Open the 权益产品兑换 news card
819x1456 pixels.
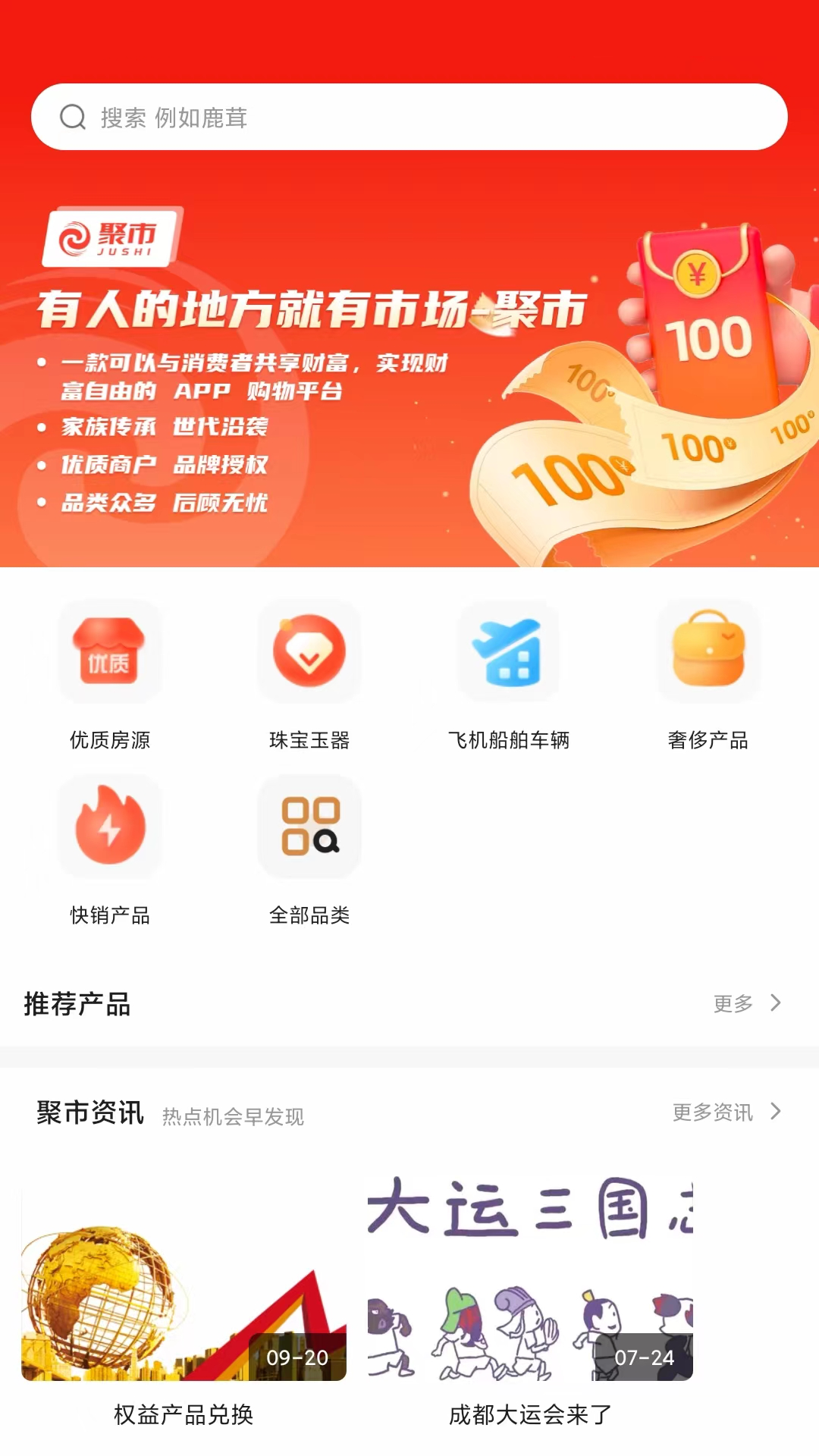pyautogui.click(x=184, y=1304)
